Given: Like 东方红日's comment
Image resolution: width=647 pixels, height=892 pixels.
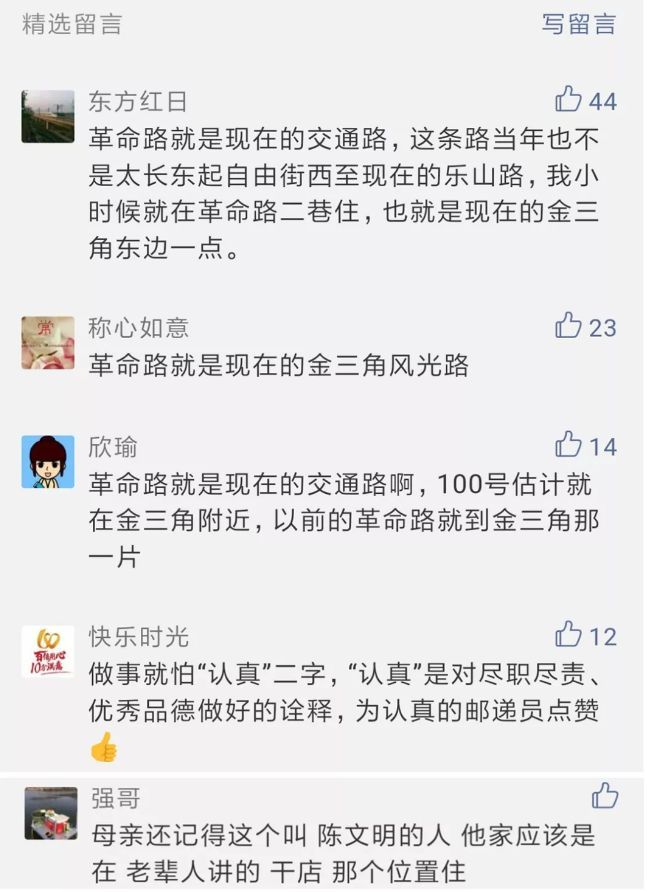Looking at the screenshot, I should coord(570,100).
